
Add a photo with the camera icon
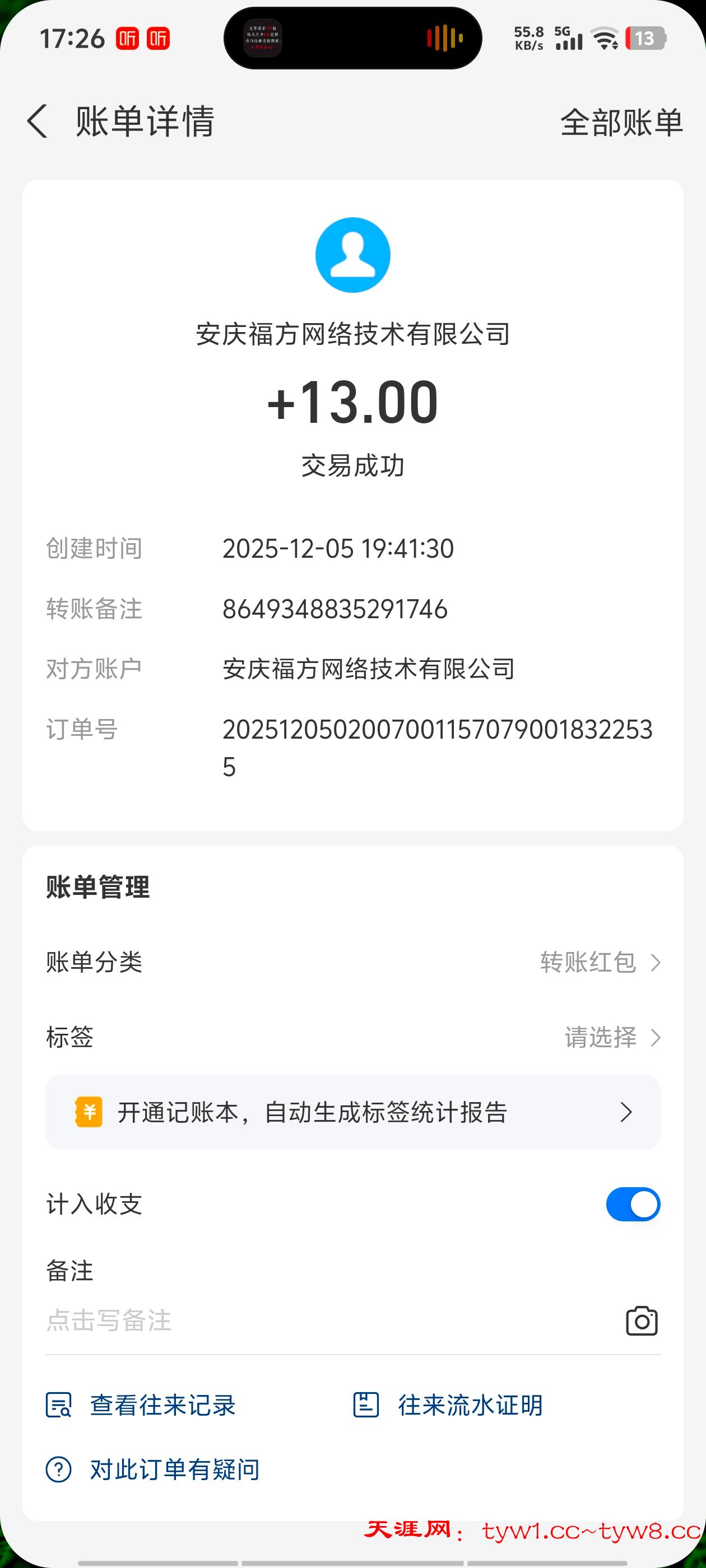[x=642, y=1321]
